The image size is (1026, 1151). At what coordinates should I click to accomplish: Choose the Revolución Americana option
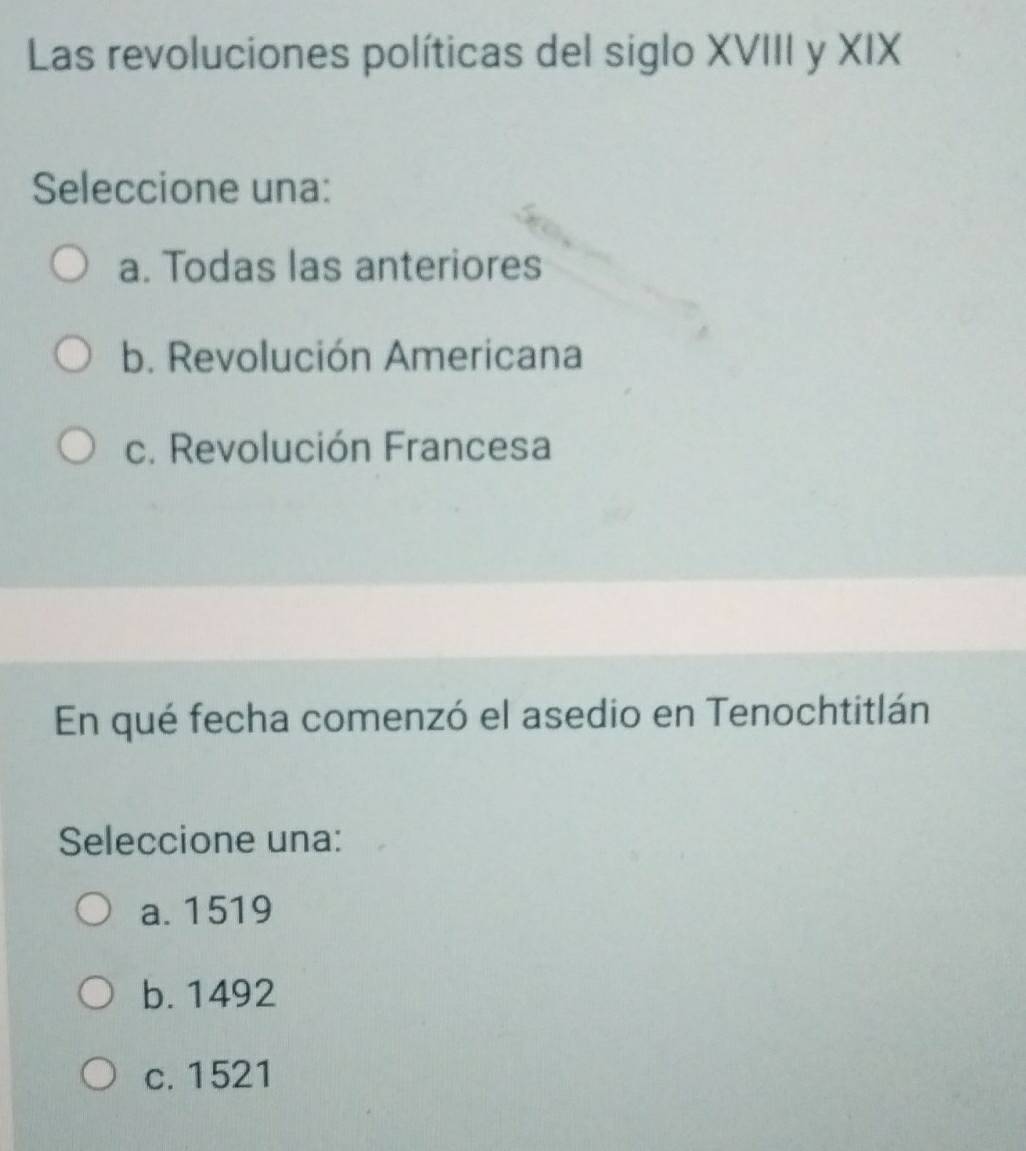(x=70, y=357)
